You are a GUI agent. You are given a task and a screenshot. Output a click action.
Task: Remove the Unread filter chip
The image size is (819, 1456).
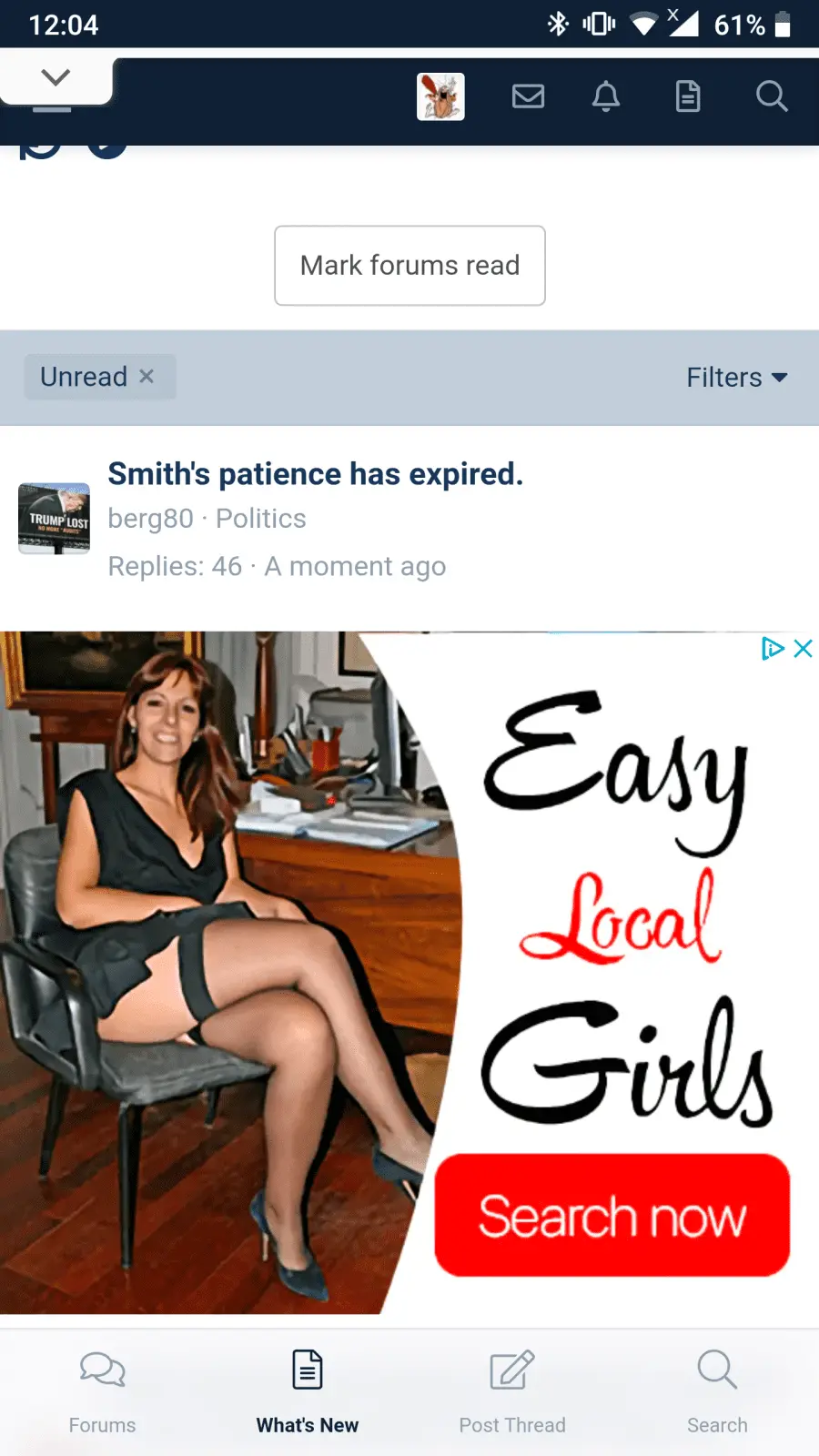click(147, 376)
